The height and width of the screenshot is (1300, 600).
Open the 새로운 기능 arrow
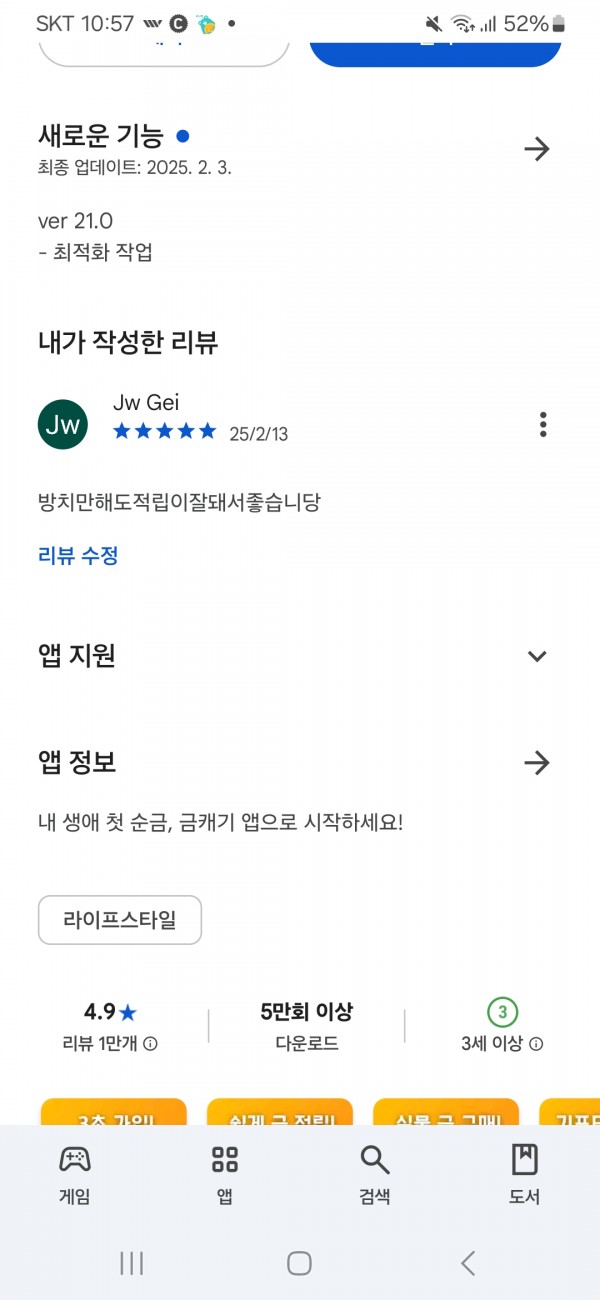pyautogui.click(x=537, y=149)
